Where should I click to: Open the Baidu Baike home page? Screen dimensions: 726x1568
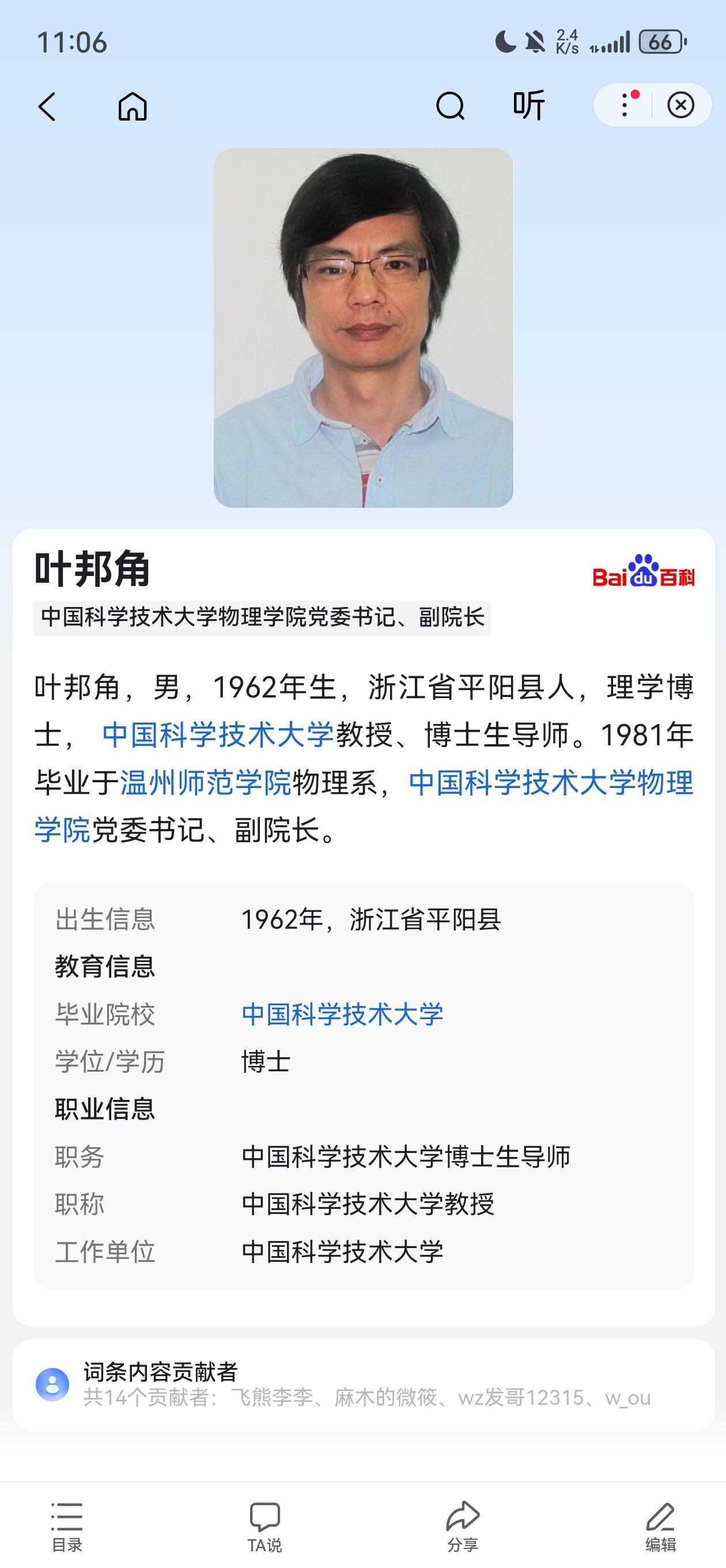tap(132, 107)
